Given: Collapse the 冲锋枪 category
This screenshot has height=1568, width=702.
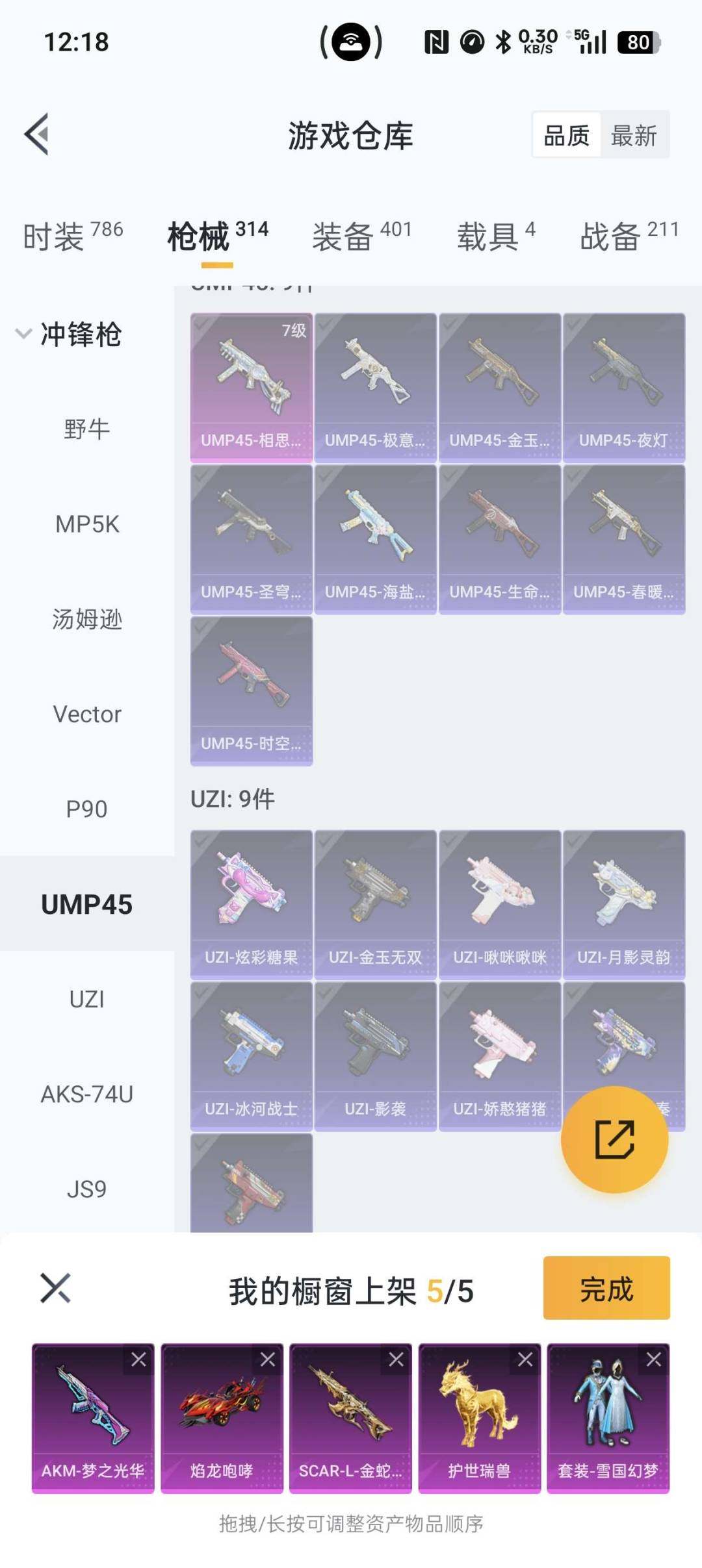Looking at the screenshot, I should (23, 334).
